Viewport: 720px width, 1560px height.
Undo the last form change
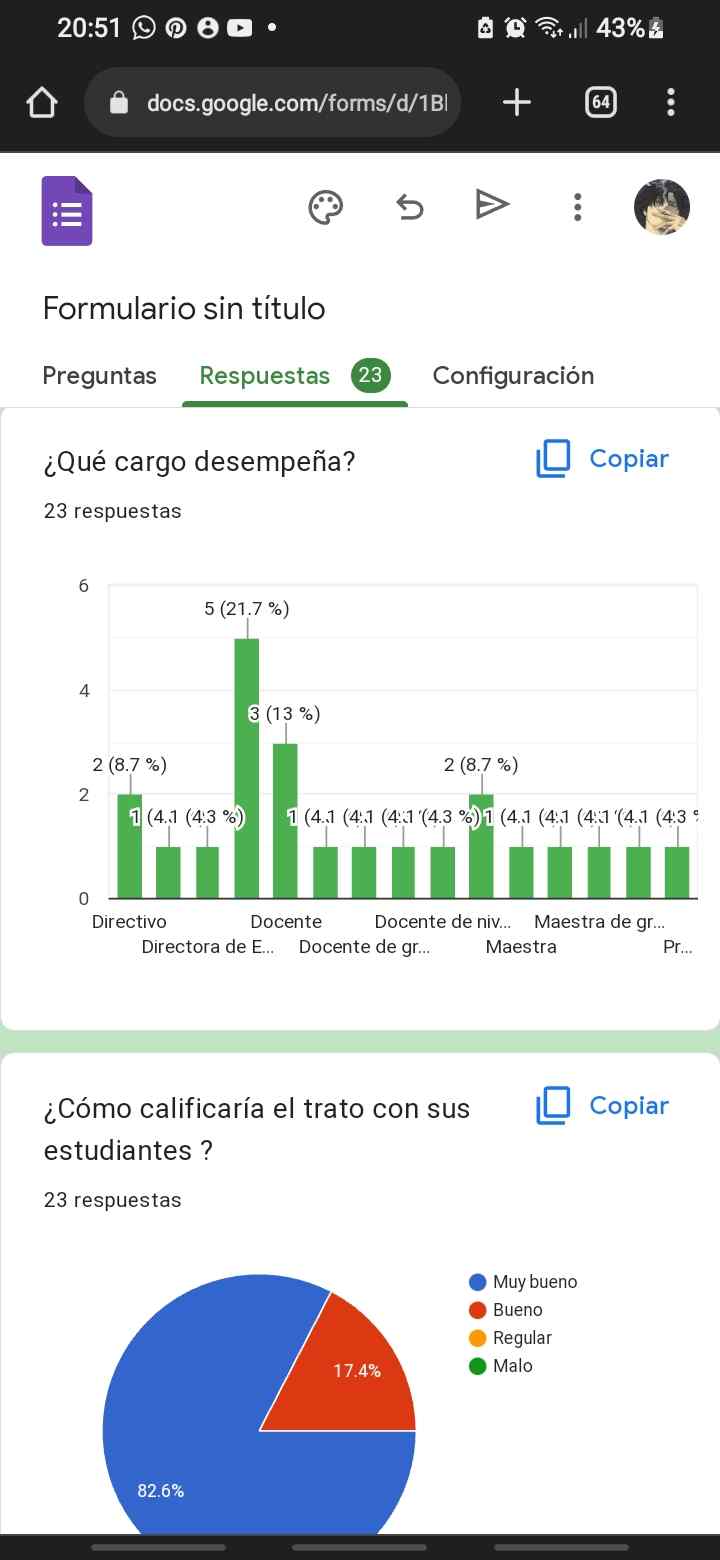click(x=410, y=207)
